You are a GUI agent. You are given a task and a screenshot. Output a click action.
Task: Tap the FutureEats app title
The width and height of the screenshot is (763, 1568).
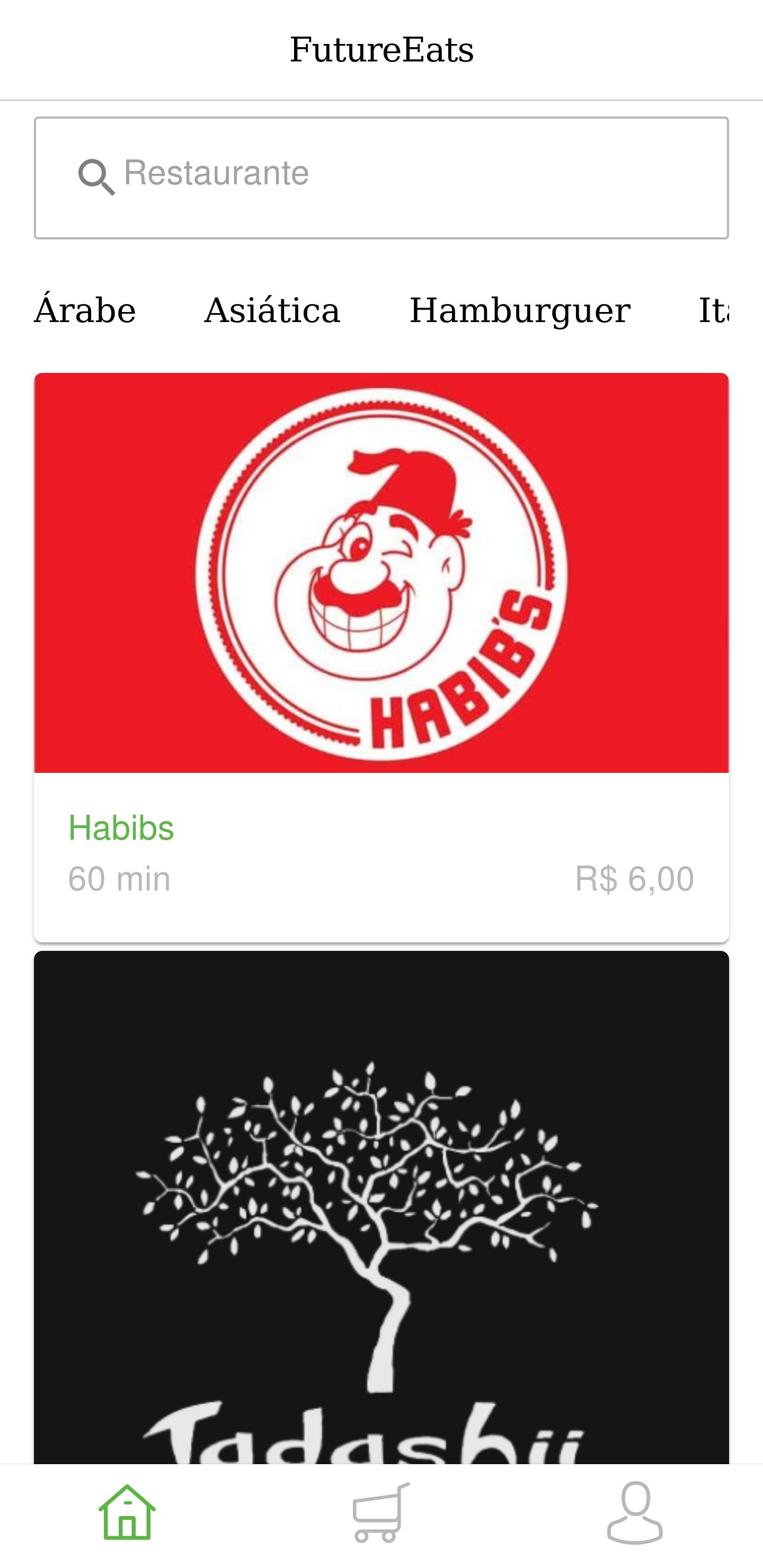coord(381,48)
